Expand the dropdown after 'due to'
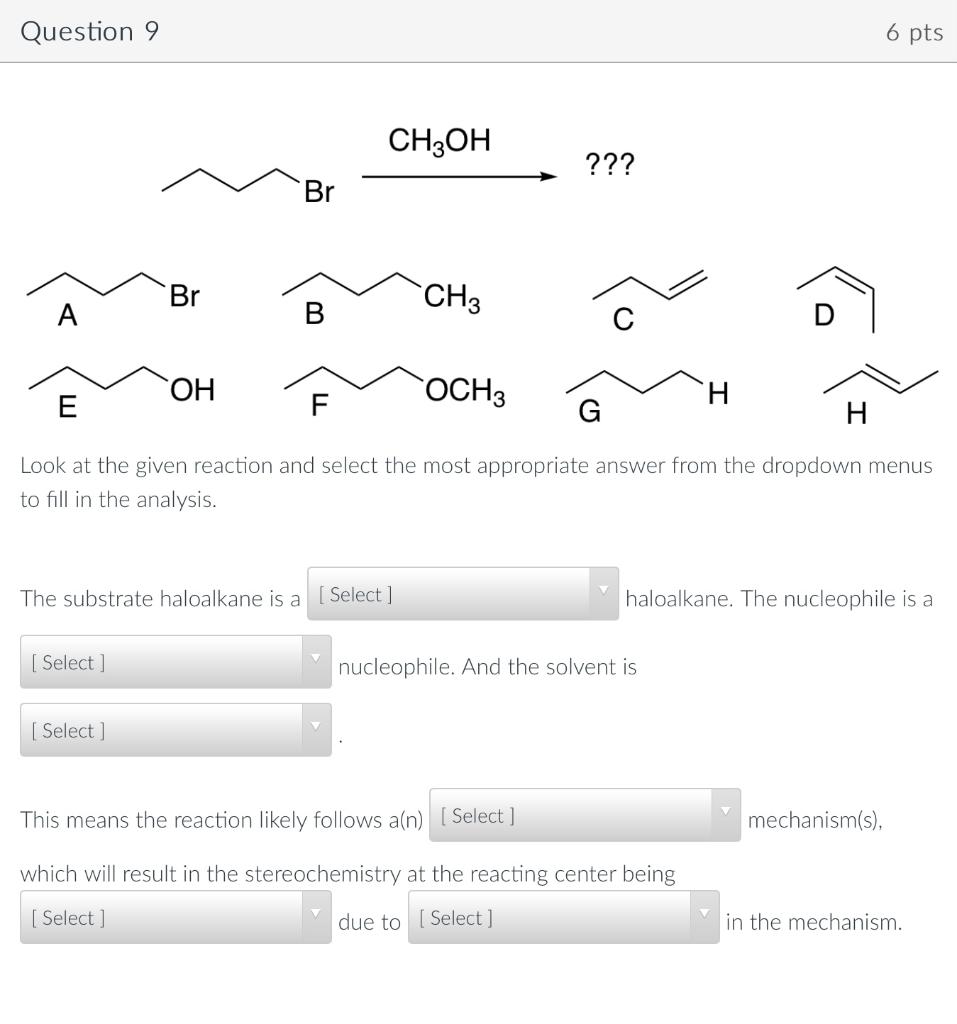Screen dimensions: 957x1024 tap(563, 918)
